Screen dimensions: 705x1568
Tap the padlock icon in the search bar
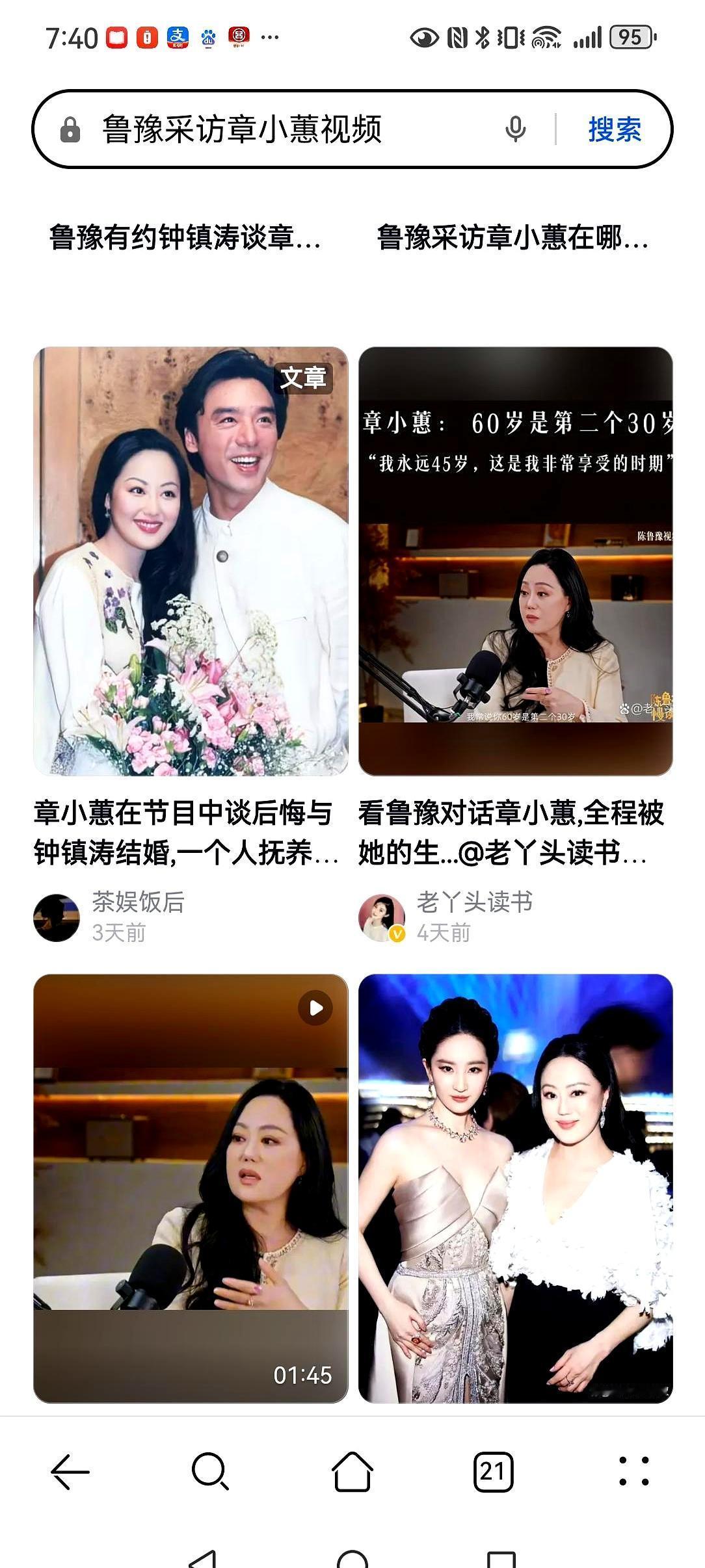point(69,129)
